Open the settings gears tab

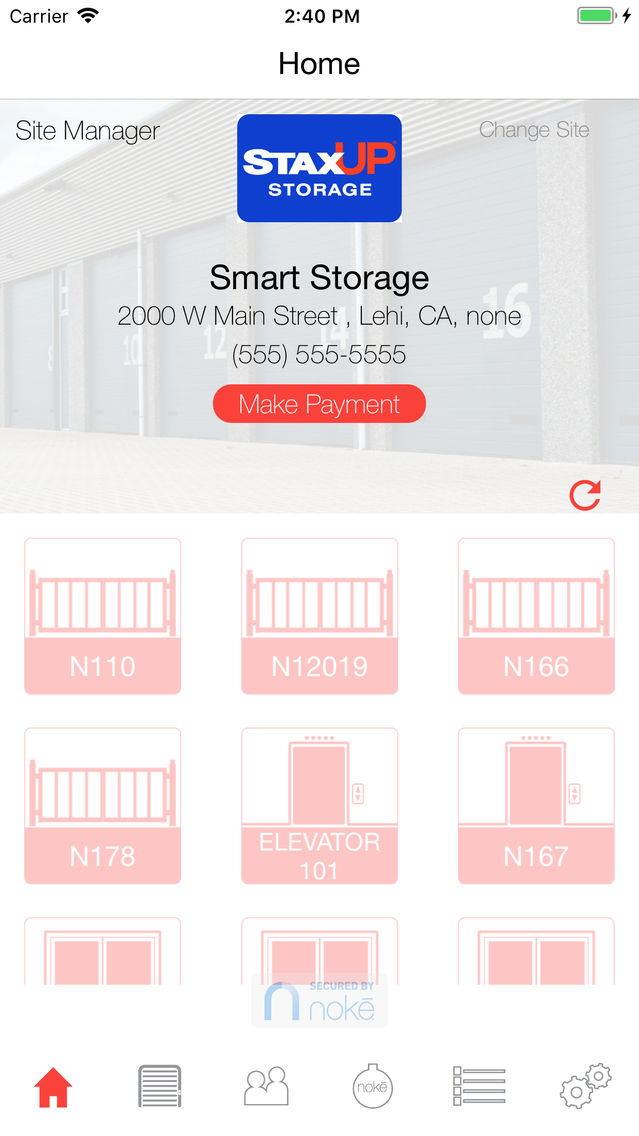point(586,1087)
